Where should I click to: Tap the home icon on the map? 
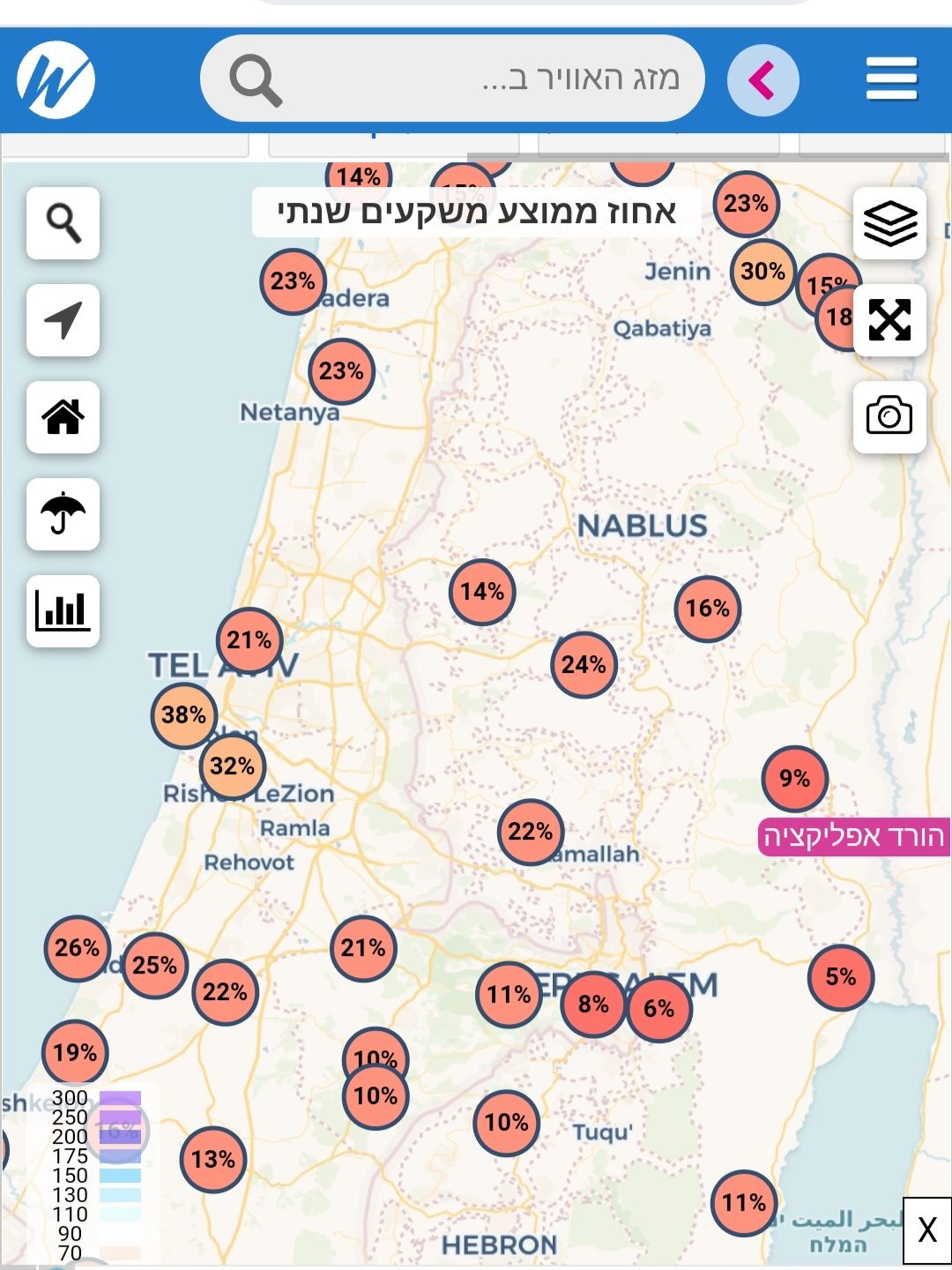[x=63, y=417]
